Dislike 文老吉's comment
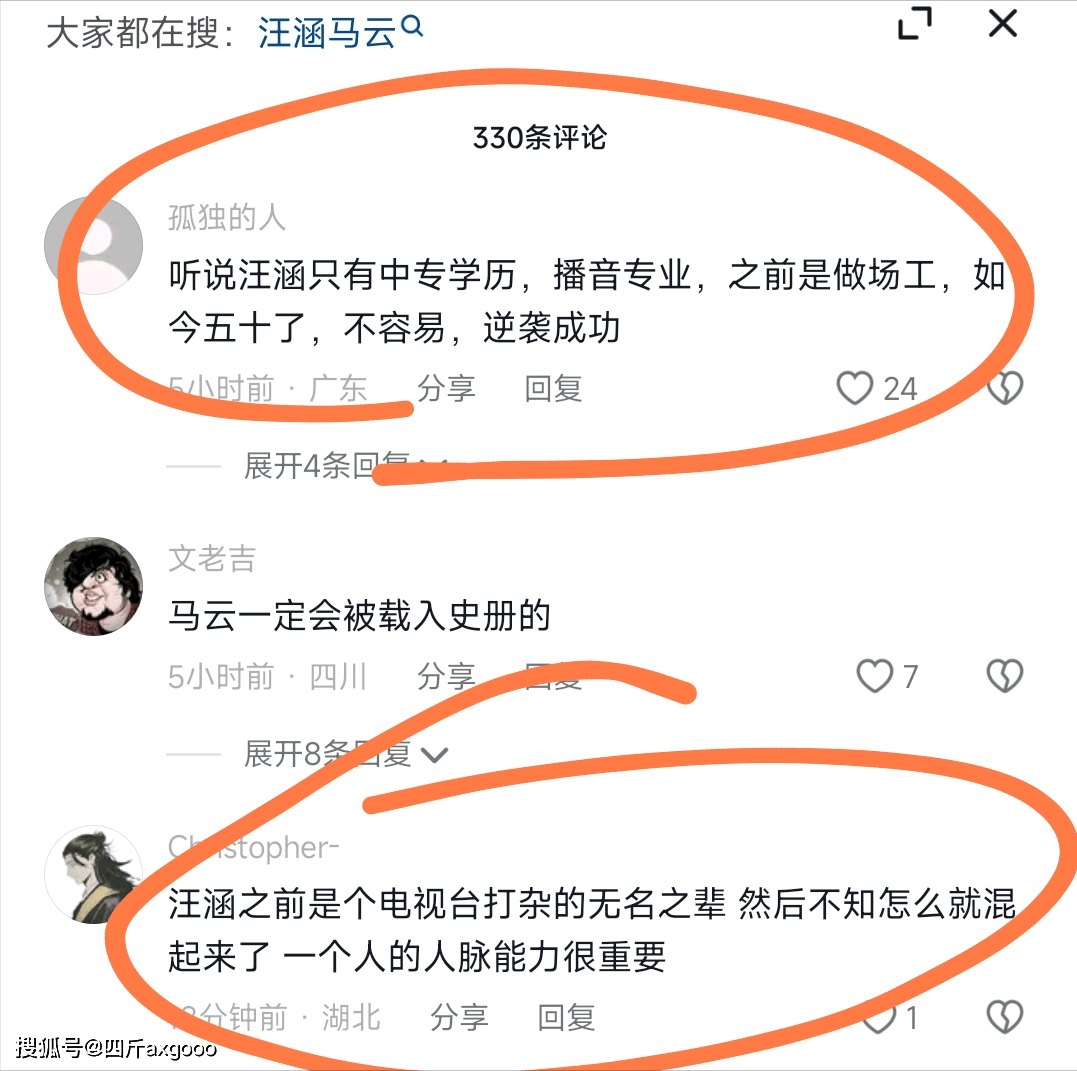 1004,677
